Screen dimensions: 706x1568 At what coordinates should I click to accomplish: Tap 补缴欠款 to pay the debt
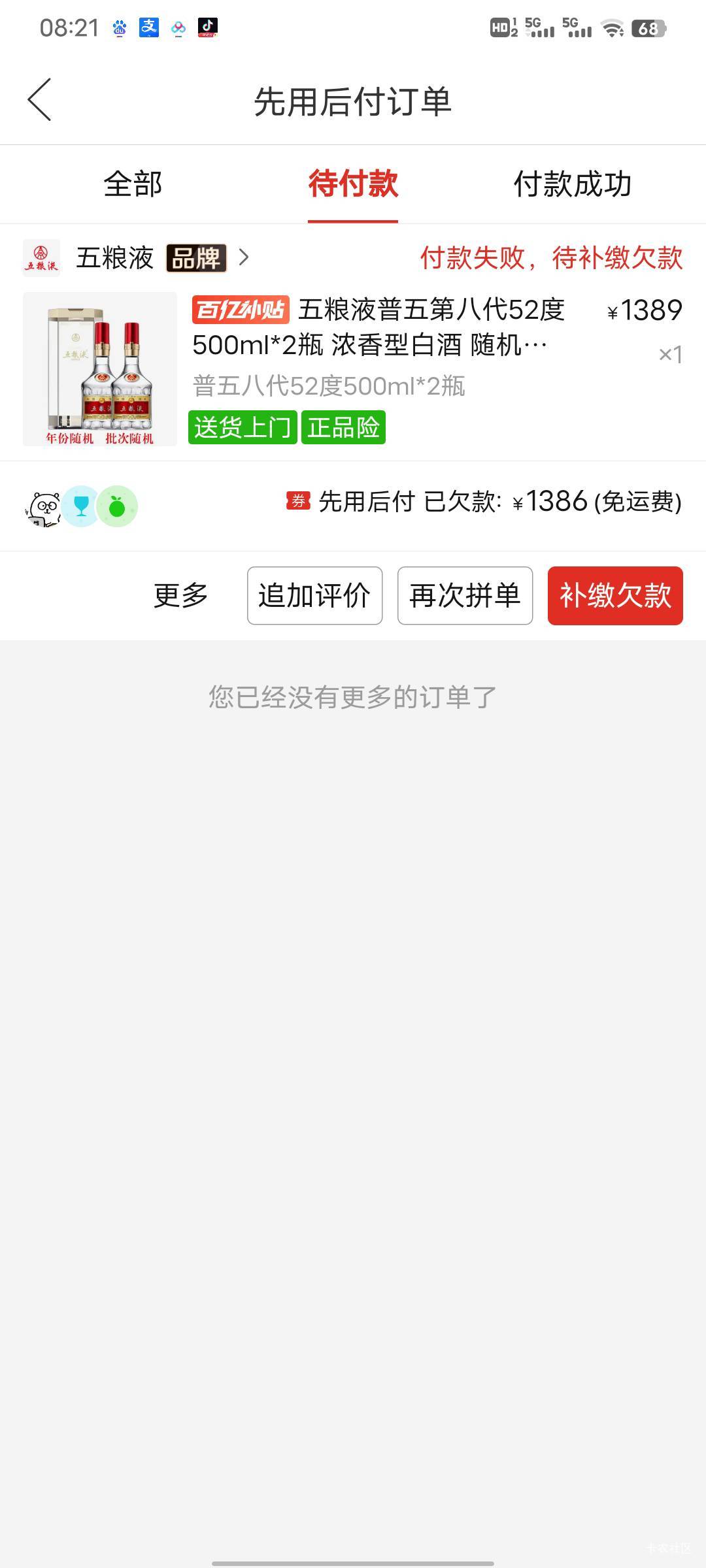615,595
